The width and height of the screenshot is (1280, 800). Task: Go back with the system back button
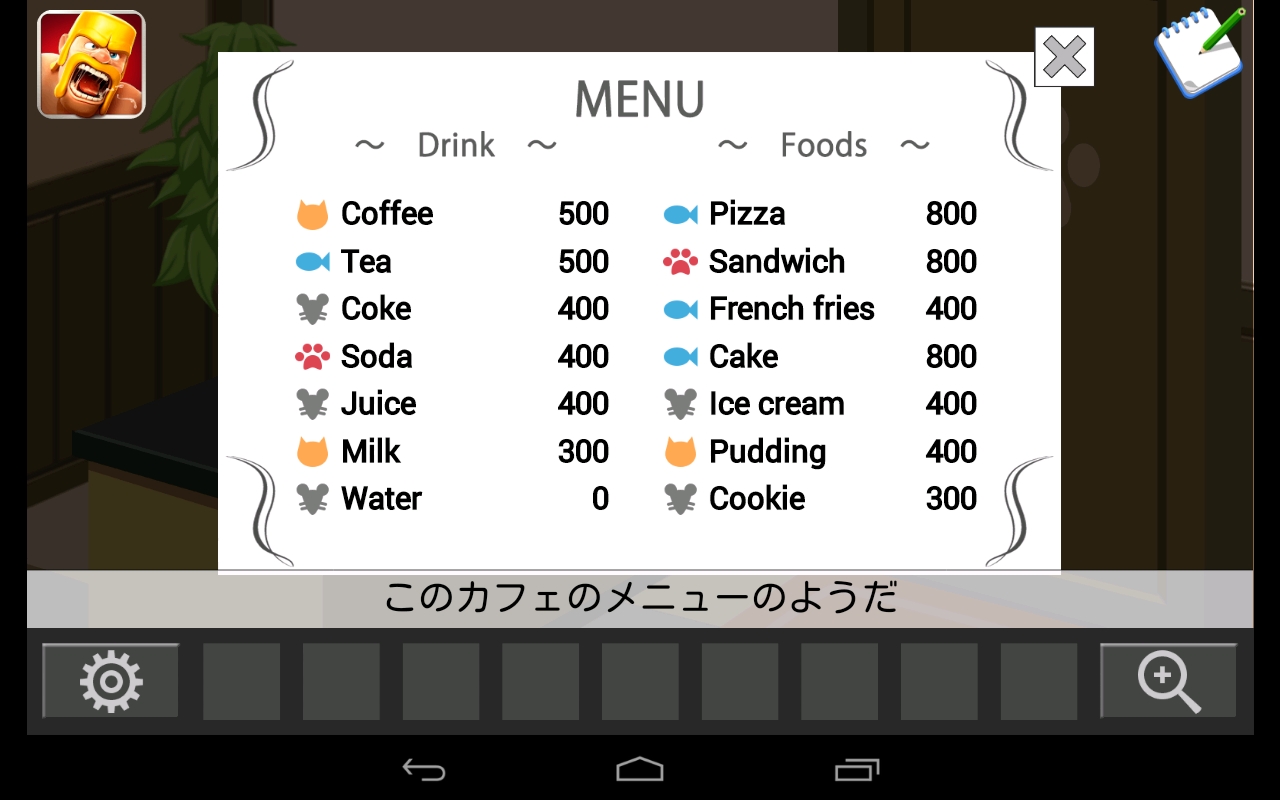(424, 769)
